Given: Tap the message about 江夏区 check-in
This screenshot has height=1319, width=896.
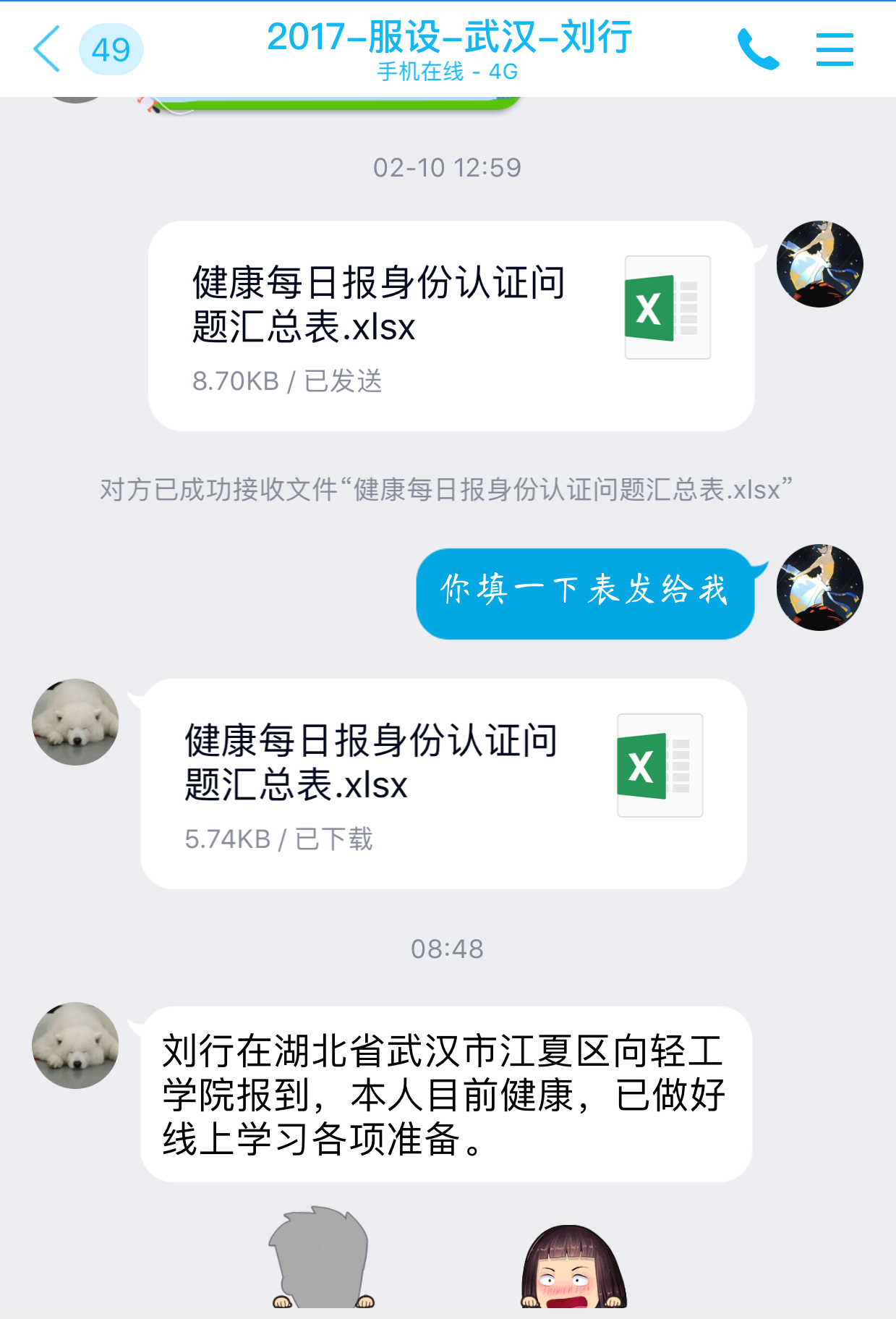Looking at the screenshot, I should click(445, 1094).
